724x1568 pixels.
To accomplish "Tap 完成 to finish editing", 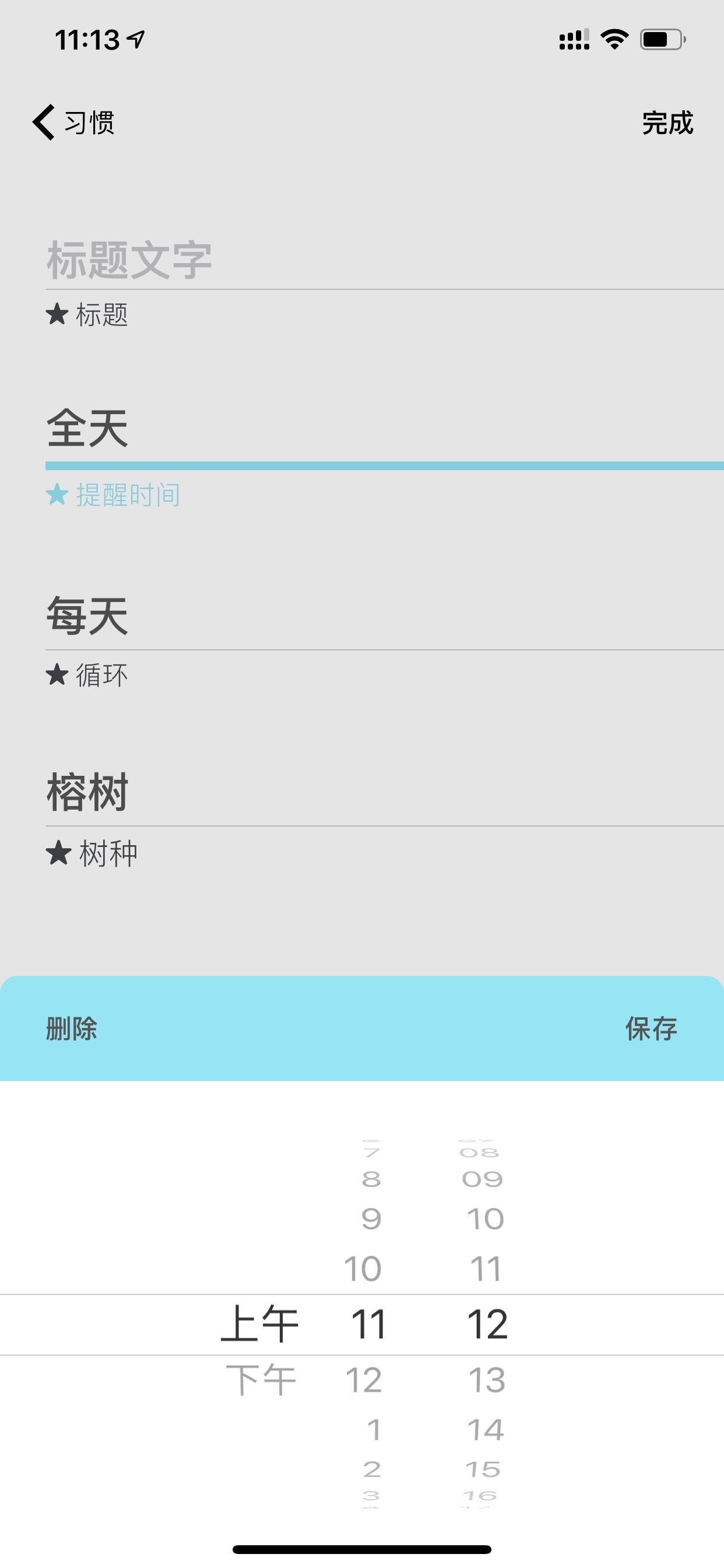I will point(667,123).
